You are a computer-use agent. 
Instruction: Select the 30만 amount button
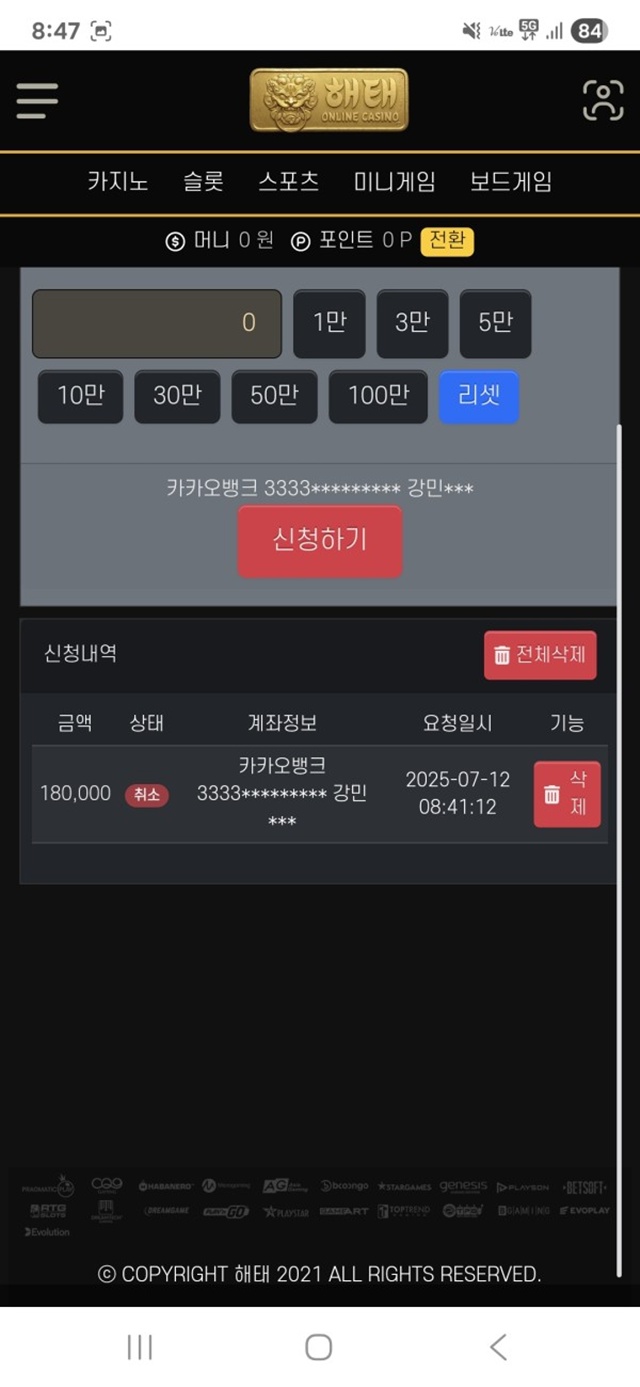[x=177, y=396]
